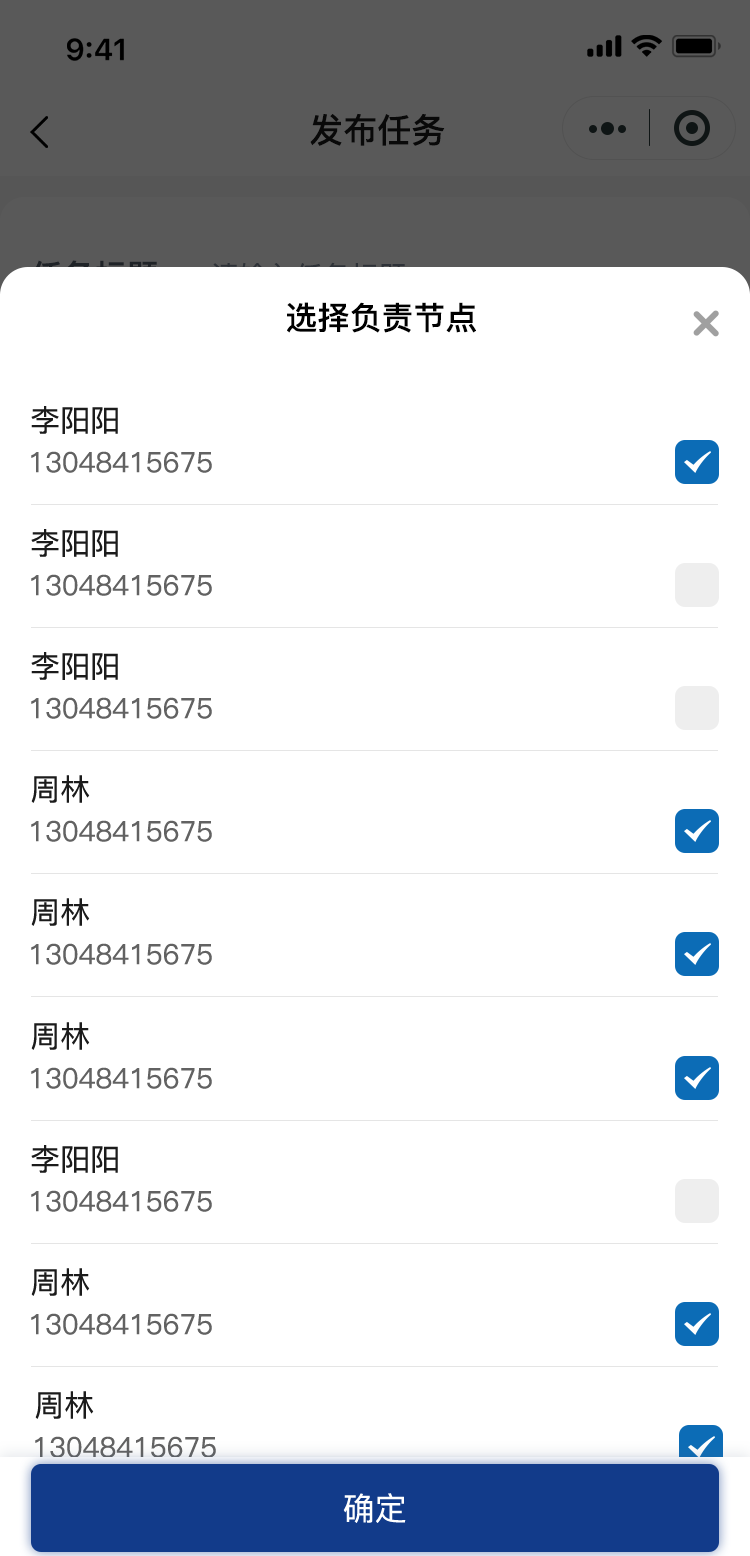This screenshot has height=1556, width=750.
Task: Confirm selection with 确定 button
Action: coord(375,1508)
